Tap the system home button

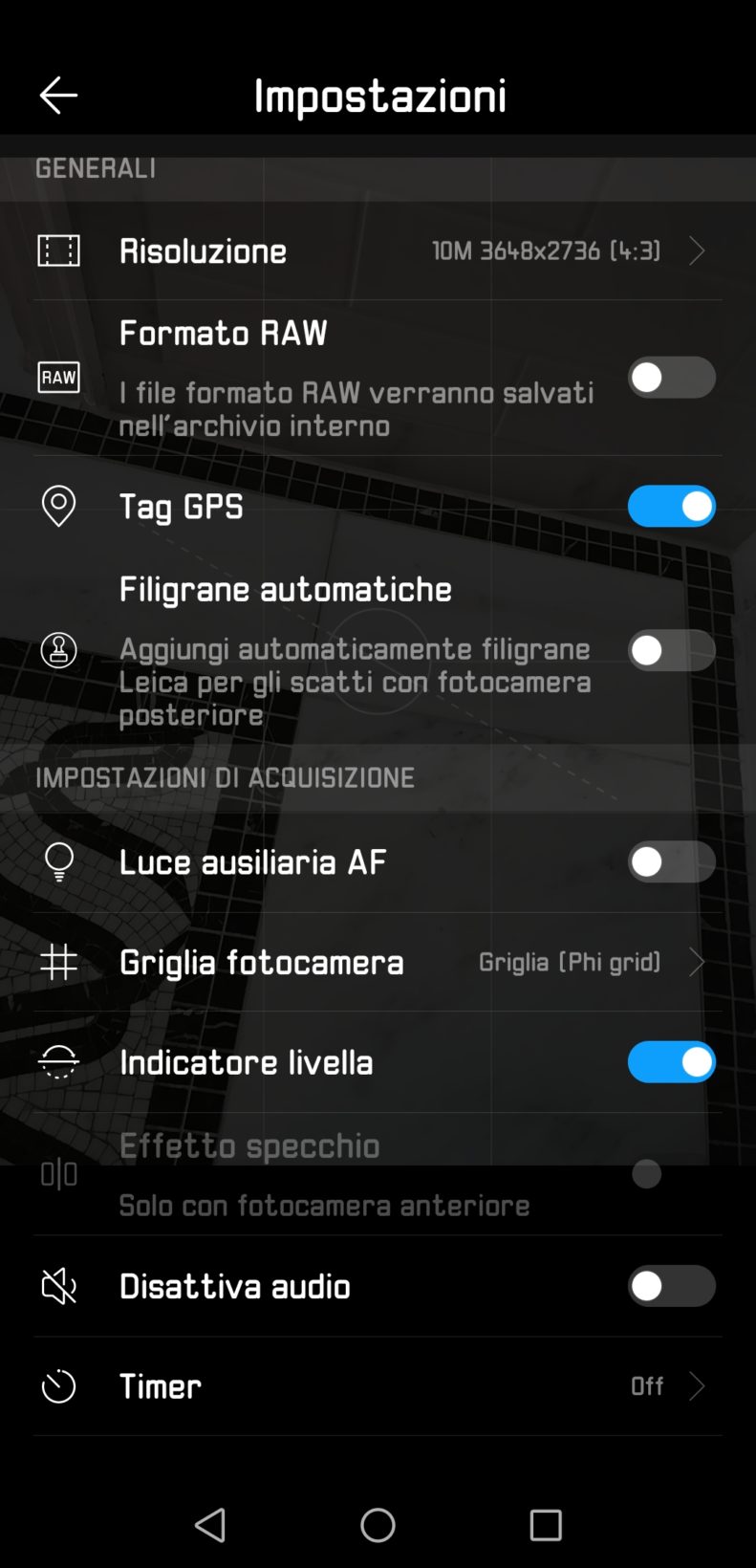[x=378, y=1525]
